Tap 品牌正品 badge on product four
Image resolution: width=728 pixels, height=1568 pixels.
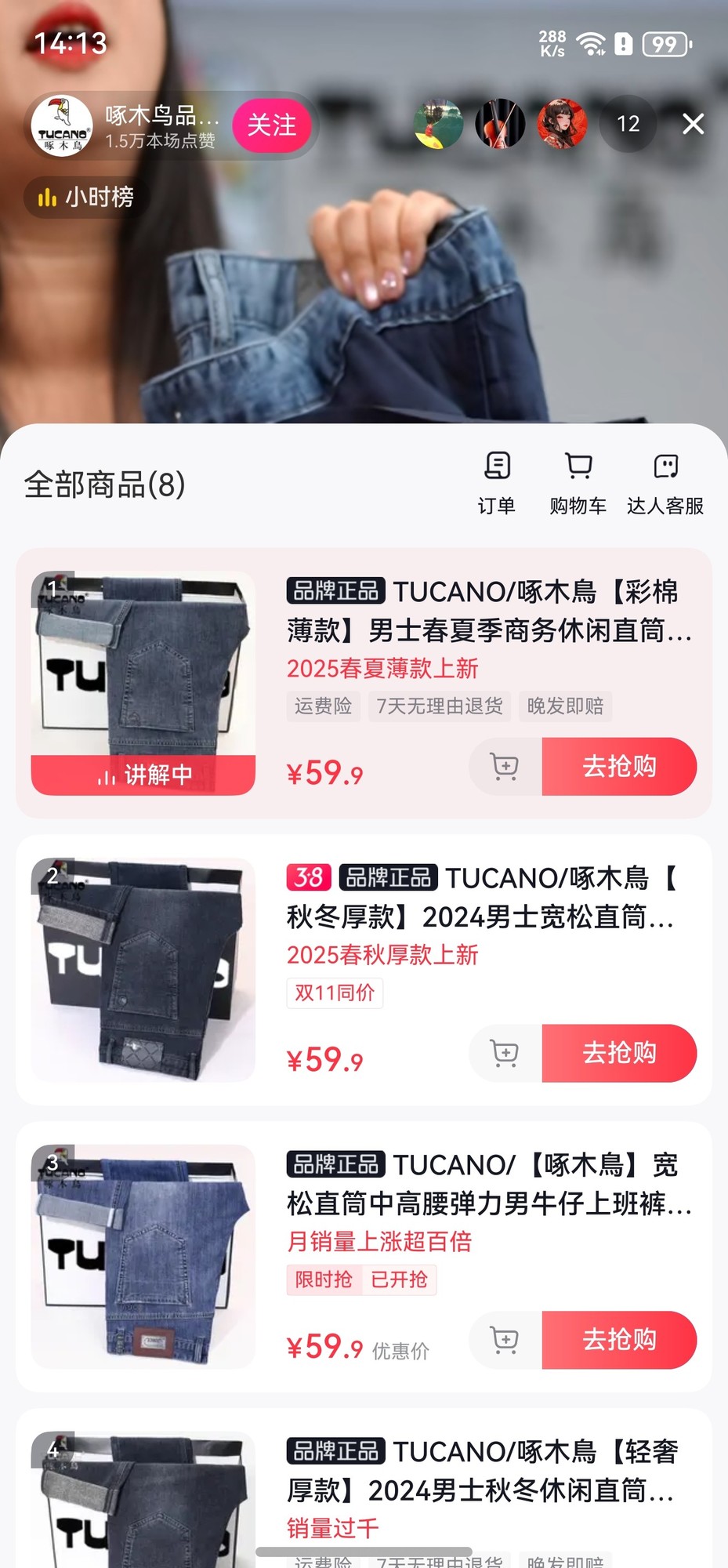(x=335, y=1451)
